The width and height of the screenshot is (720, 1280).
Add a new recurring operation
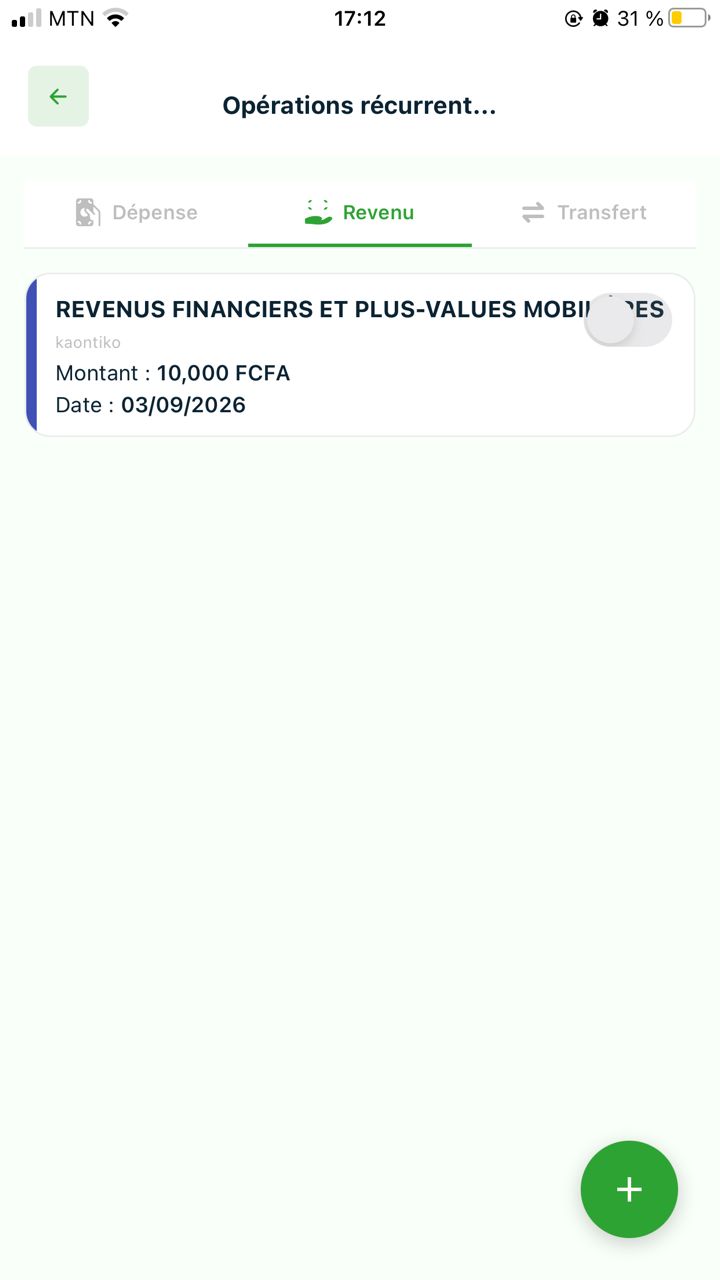[x=629, y=1189]
